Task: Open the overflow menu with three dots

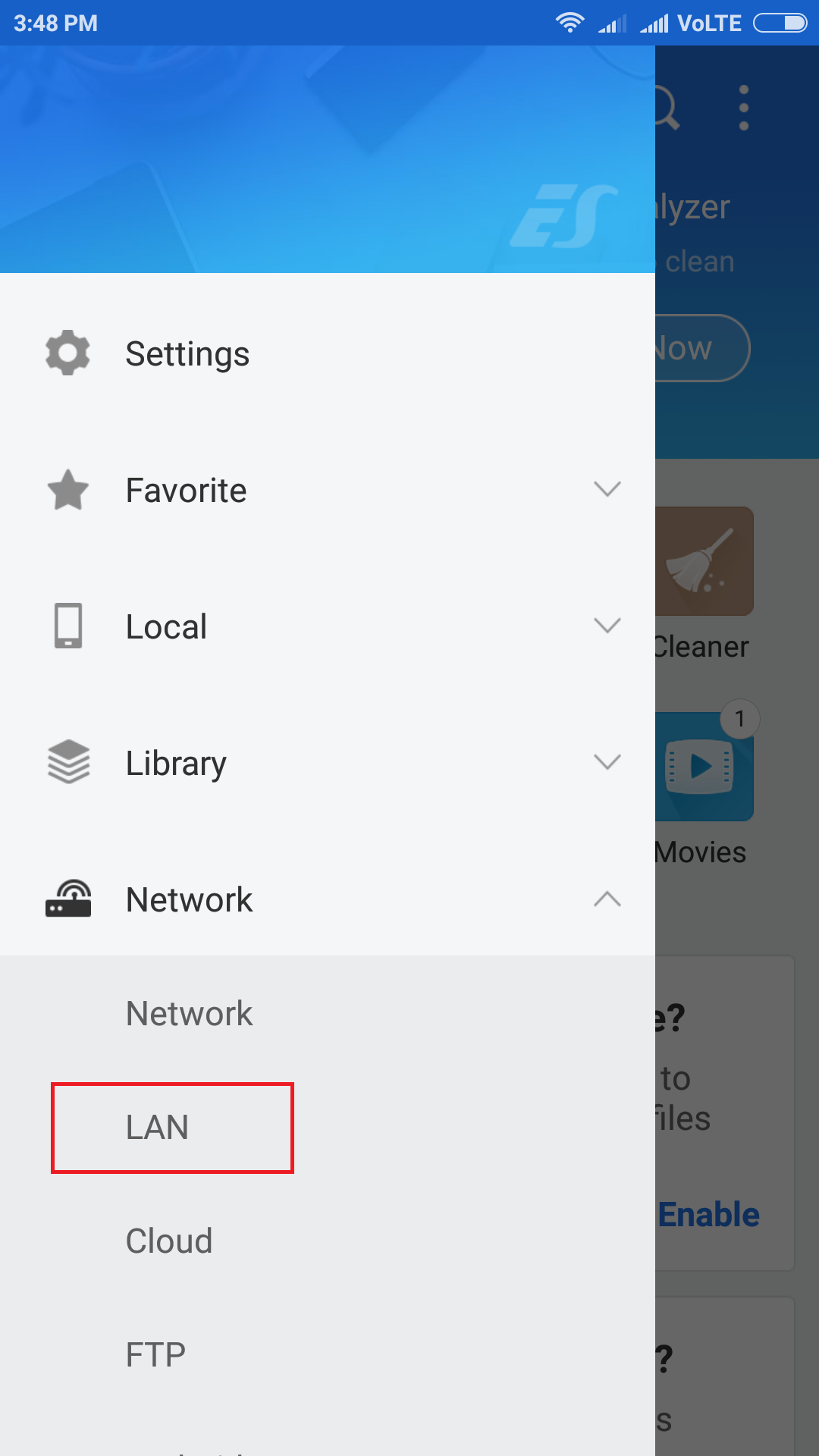Action: point(743,108)
